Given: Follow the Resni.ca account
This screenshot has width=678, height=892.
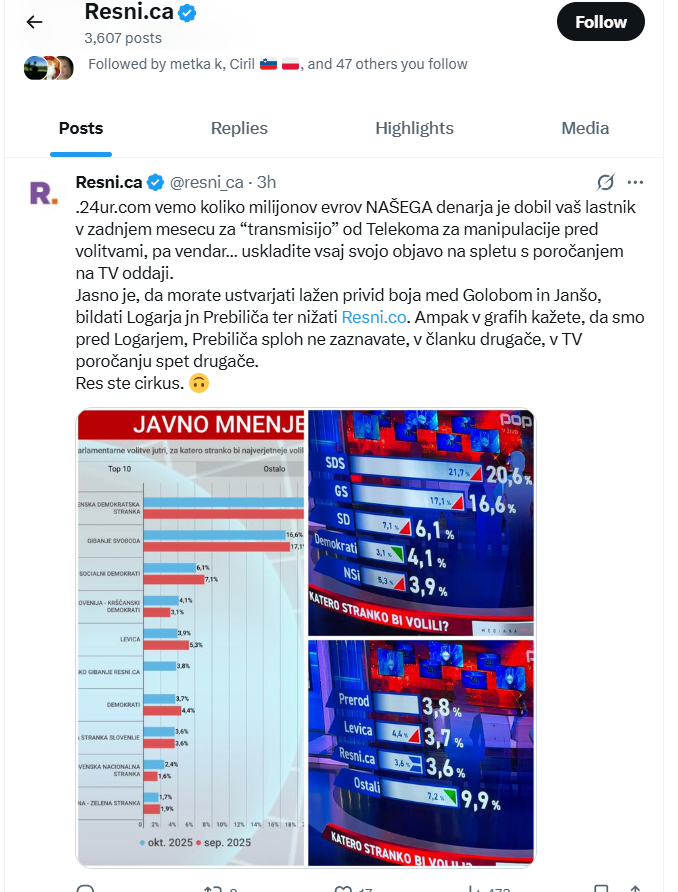Looking at the screenshot, I should 600,22.
